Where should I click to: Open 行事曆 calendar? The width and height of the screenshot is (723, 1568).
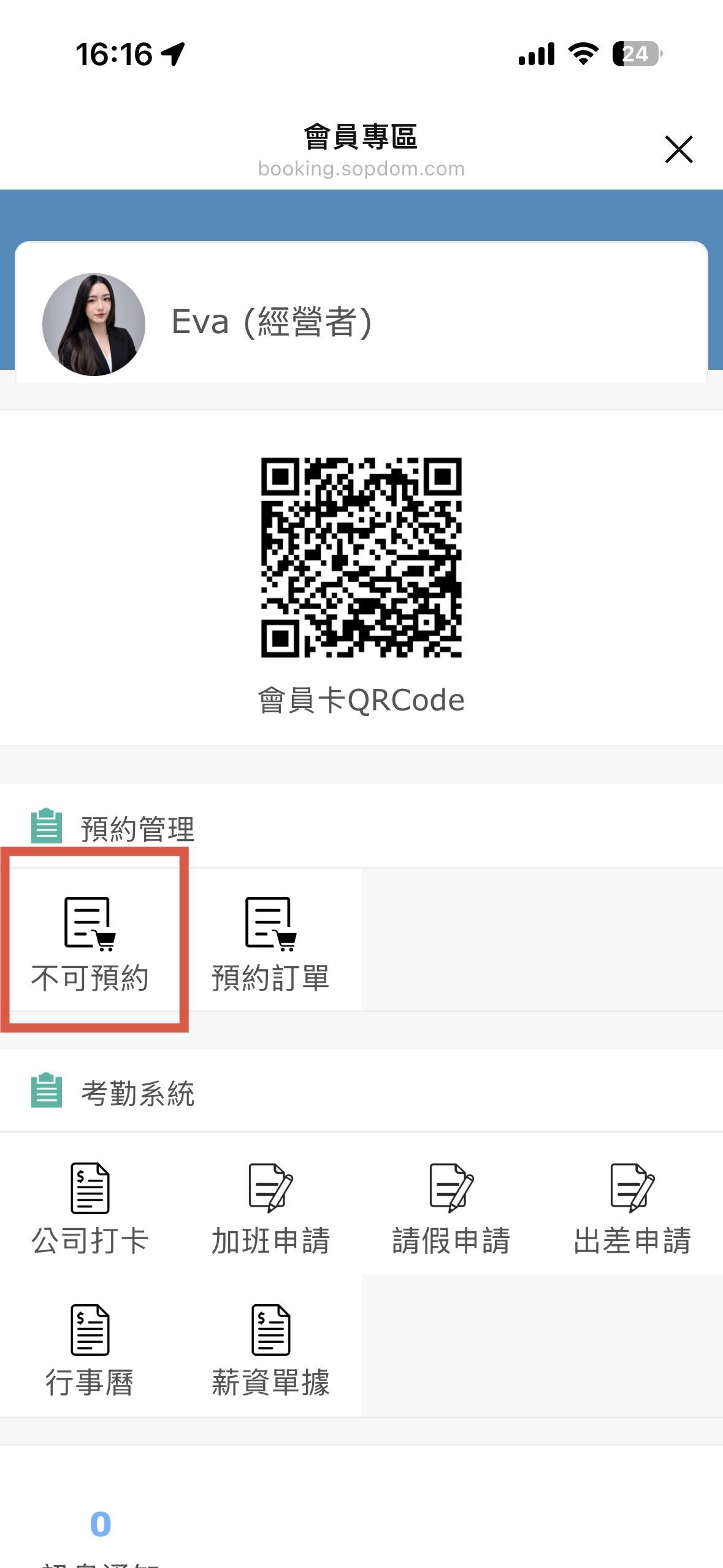coord(90,1345)
